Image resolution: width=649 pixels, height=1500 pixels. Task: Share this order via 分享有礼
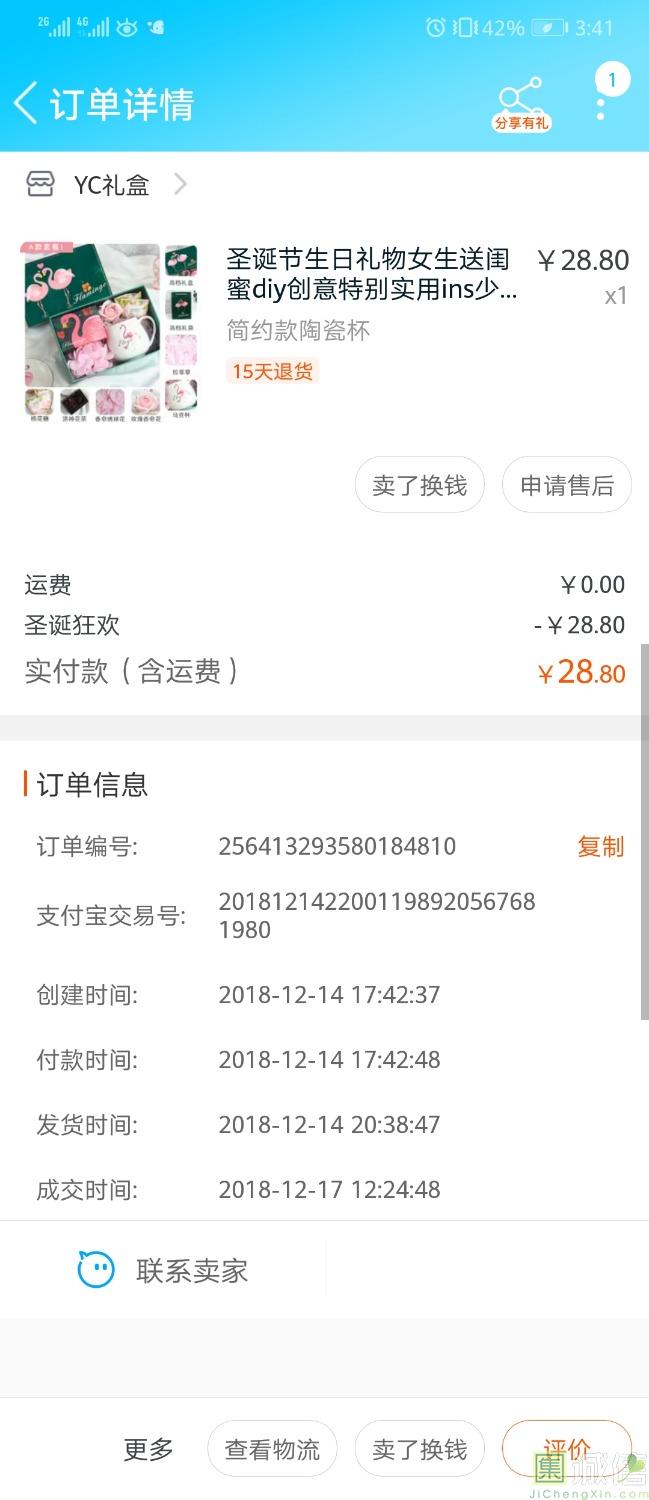point(521,104)
